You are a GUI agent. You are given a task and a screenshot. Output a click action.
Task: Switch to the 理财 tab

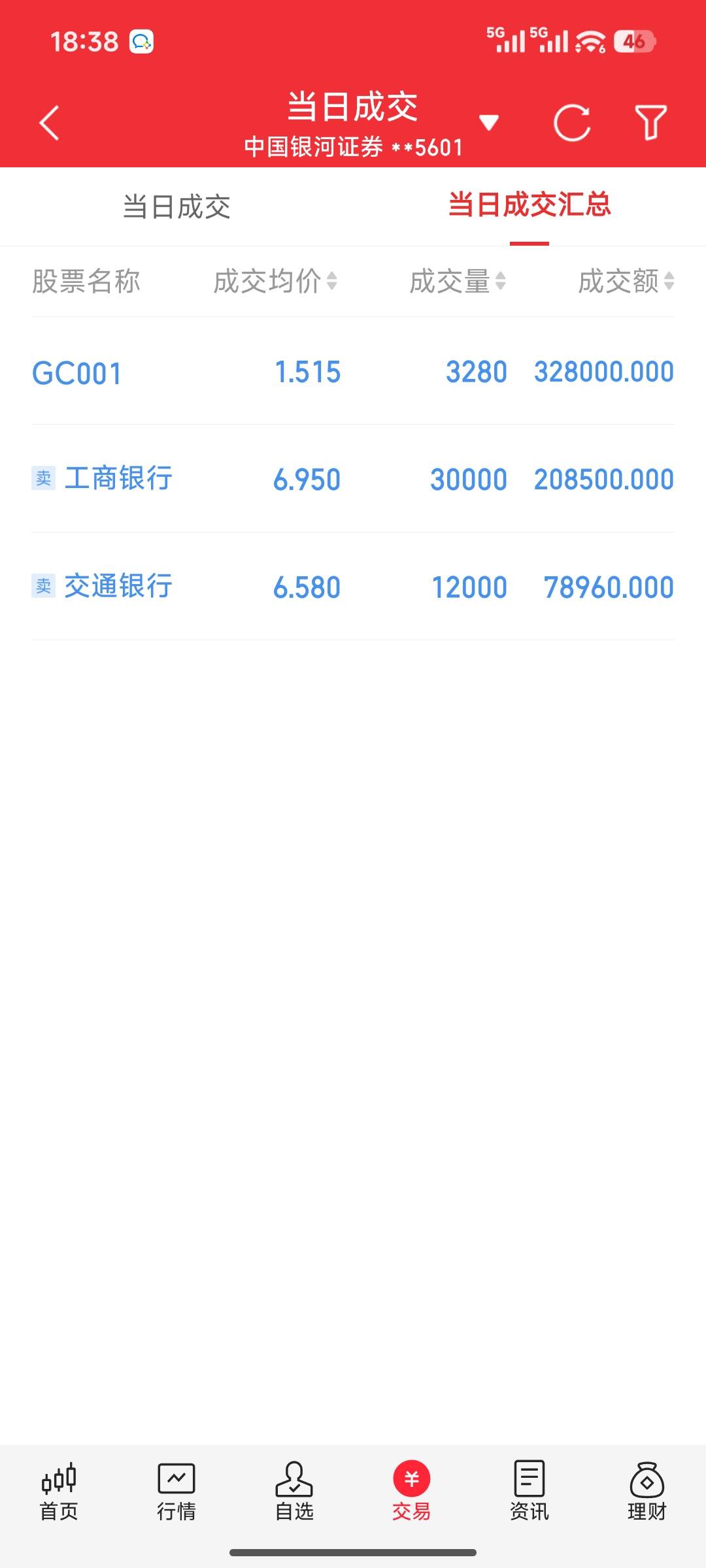pos(647,1493)
